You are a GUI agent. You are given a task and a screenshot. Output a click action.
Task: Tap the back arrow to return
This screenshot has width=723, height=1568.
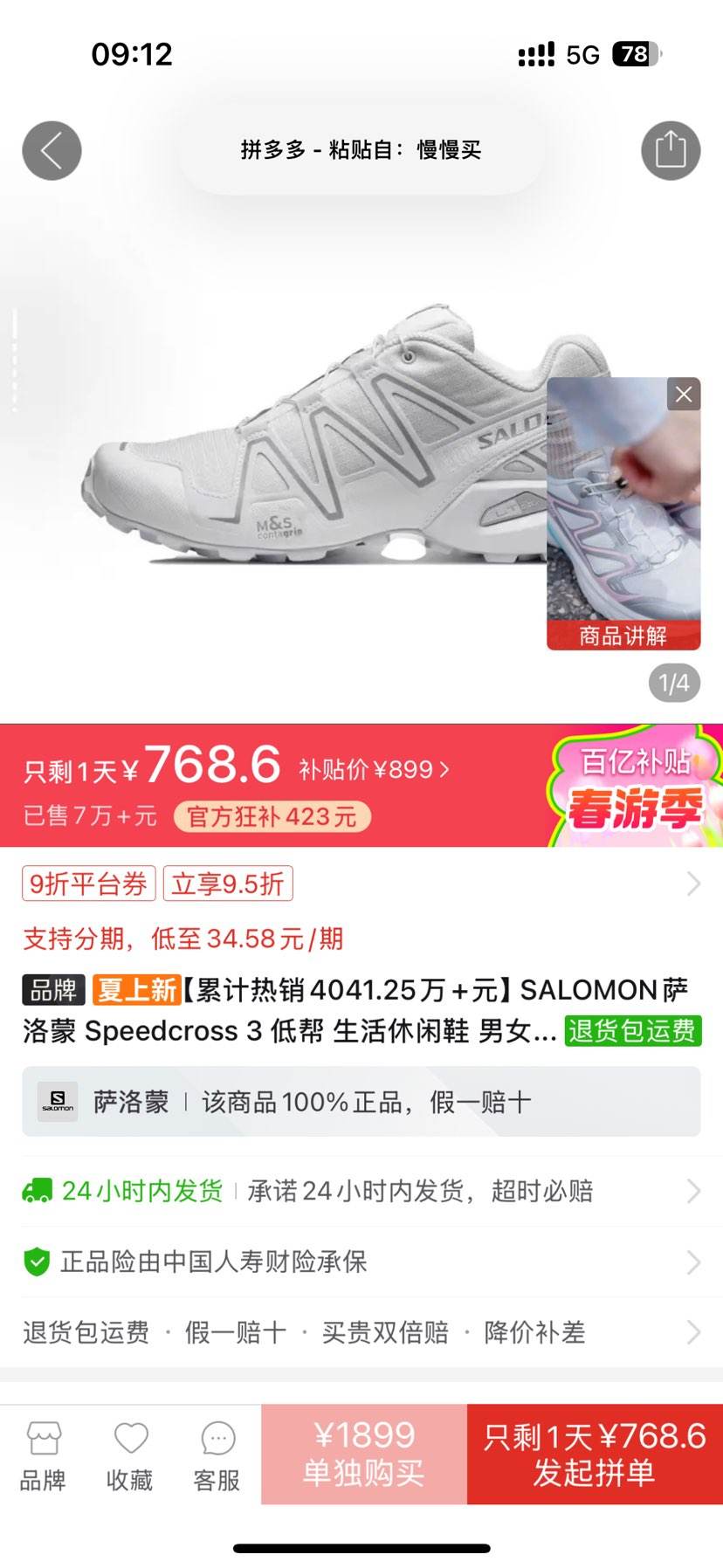[x=51, y=150]
